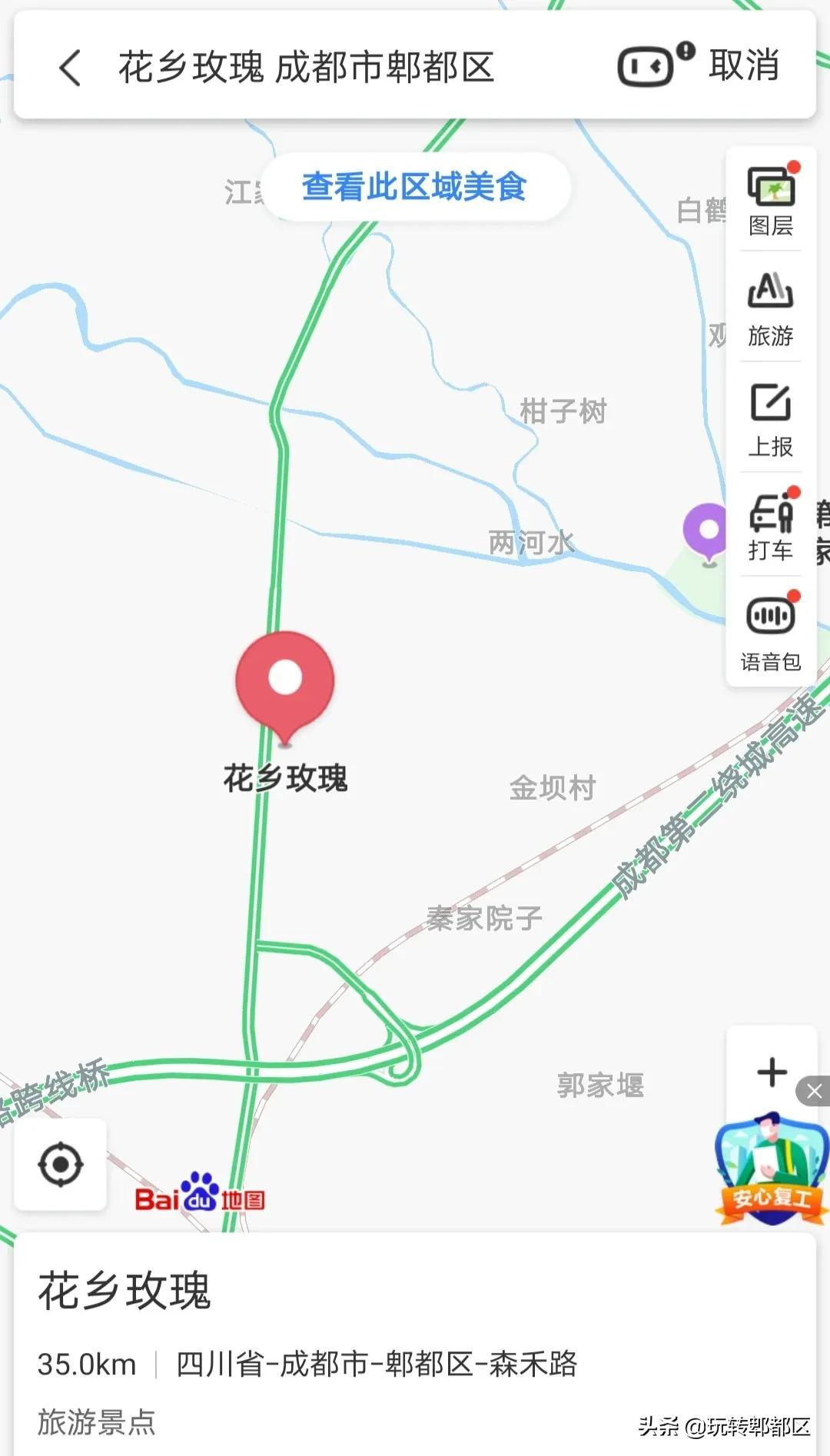Close the 安心复工 floating badge

pyautogui.click(x=815, y=1090)
